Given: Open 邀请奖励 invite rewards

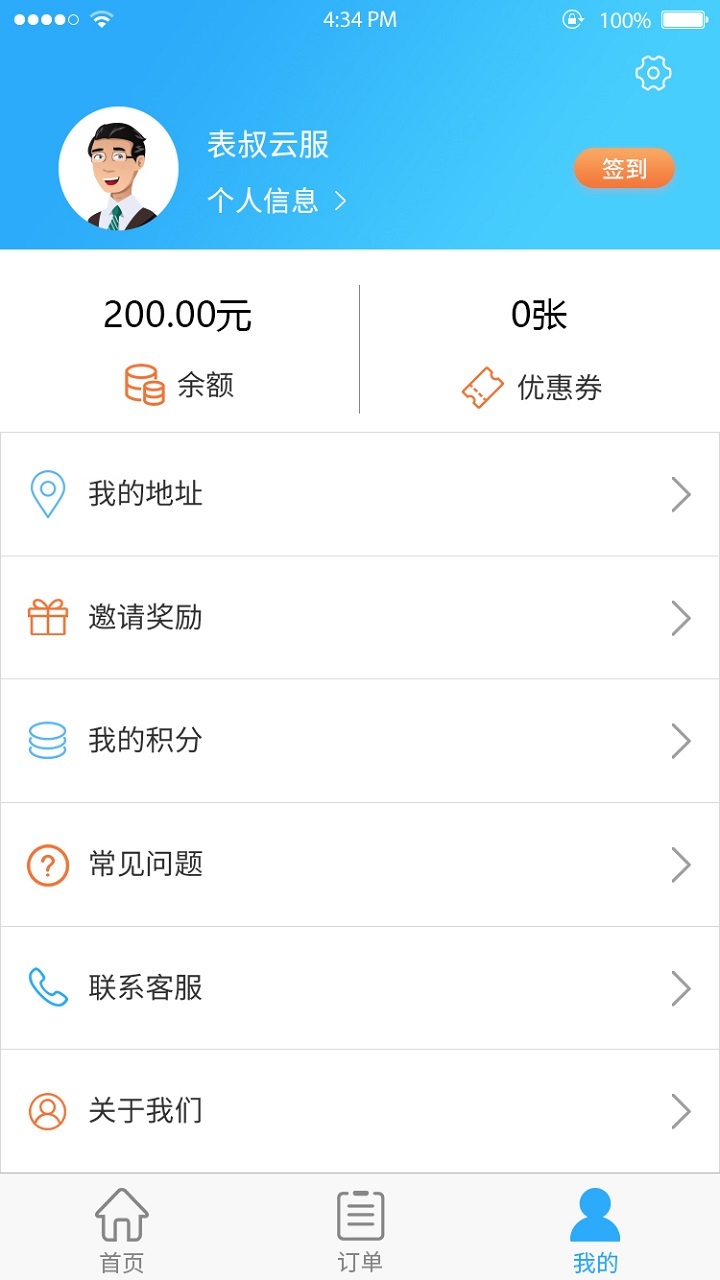Looking at the screenshot, I should tap(360, 618).
